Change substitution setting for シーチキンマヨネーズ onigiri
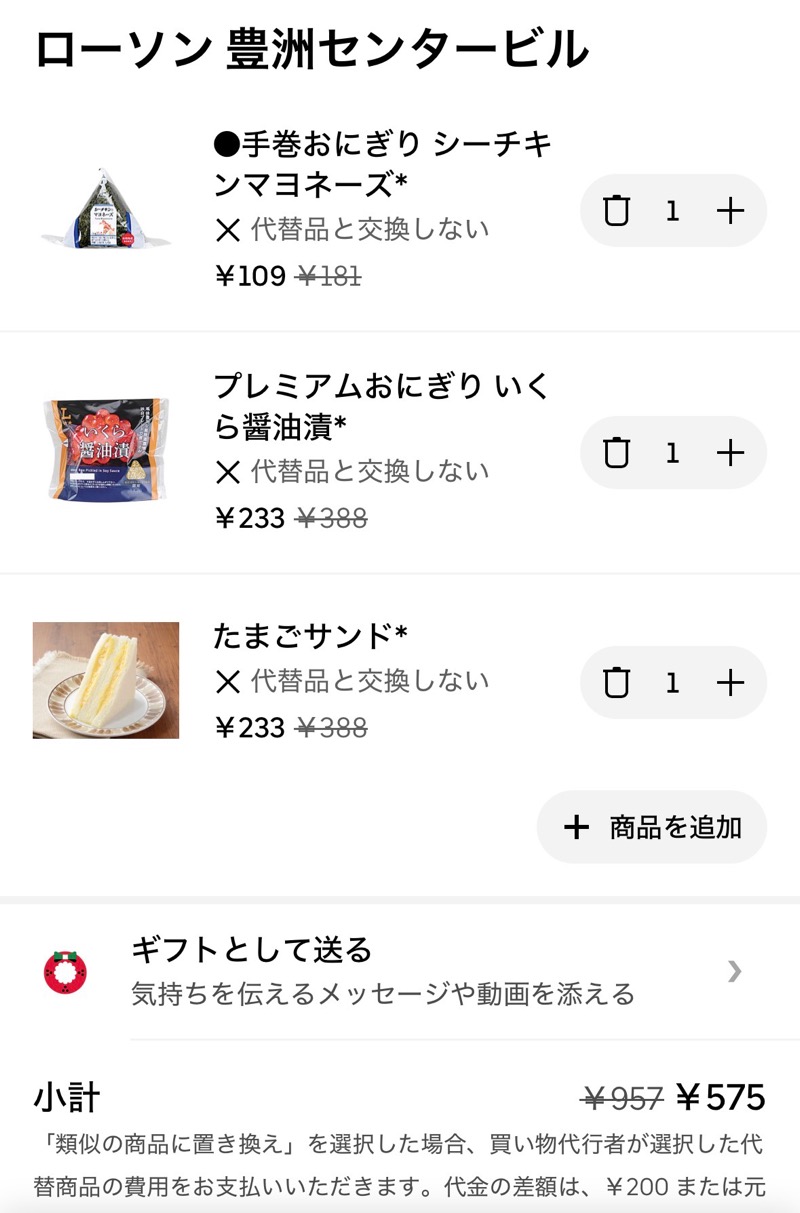The height and width of the screenshot is (1213, 800). (352, 230)
